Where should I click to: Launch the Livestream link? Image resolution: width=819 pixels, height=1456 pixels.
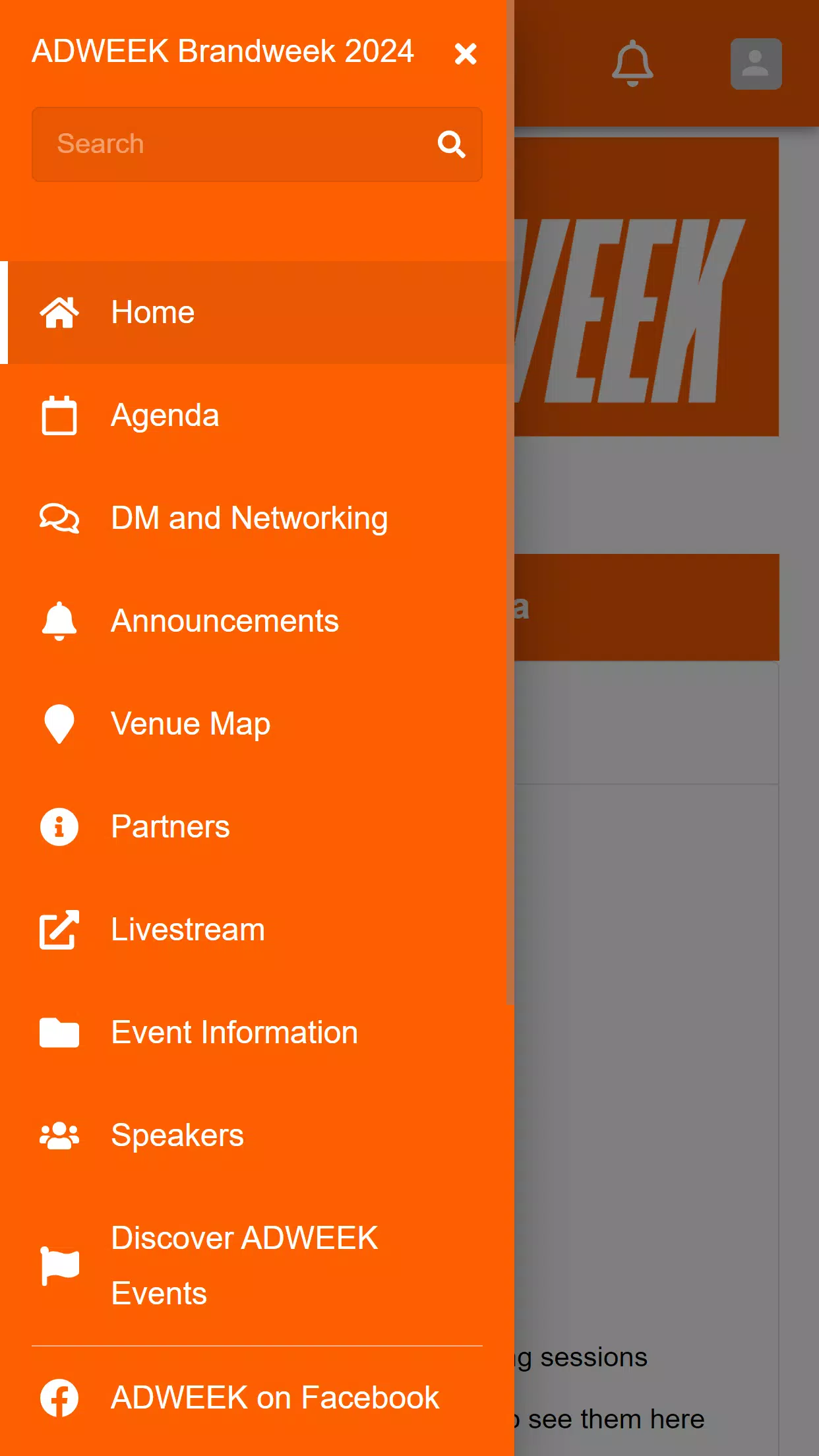tap(257, 930)
